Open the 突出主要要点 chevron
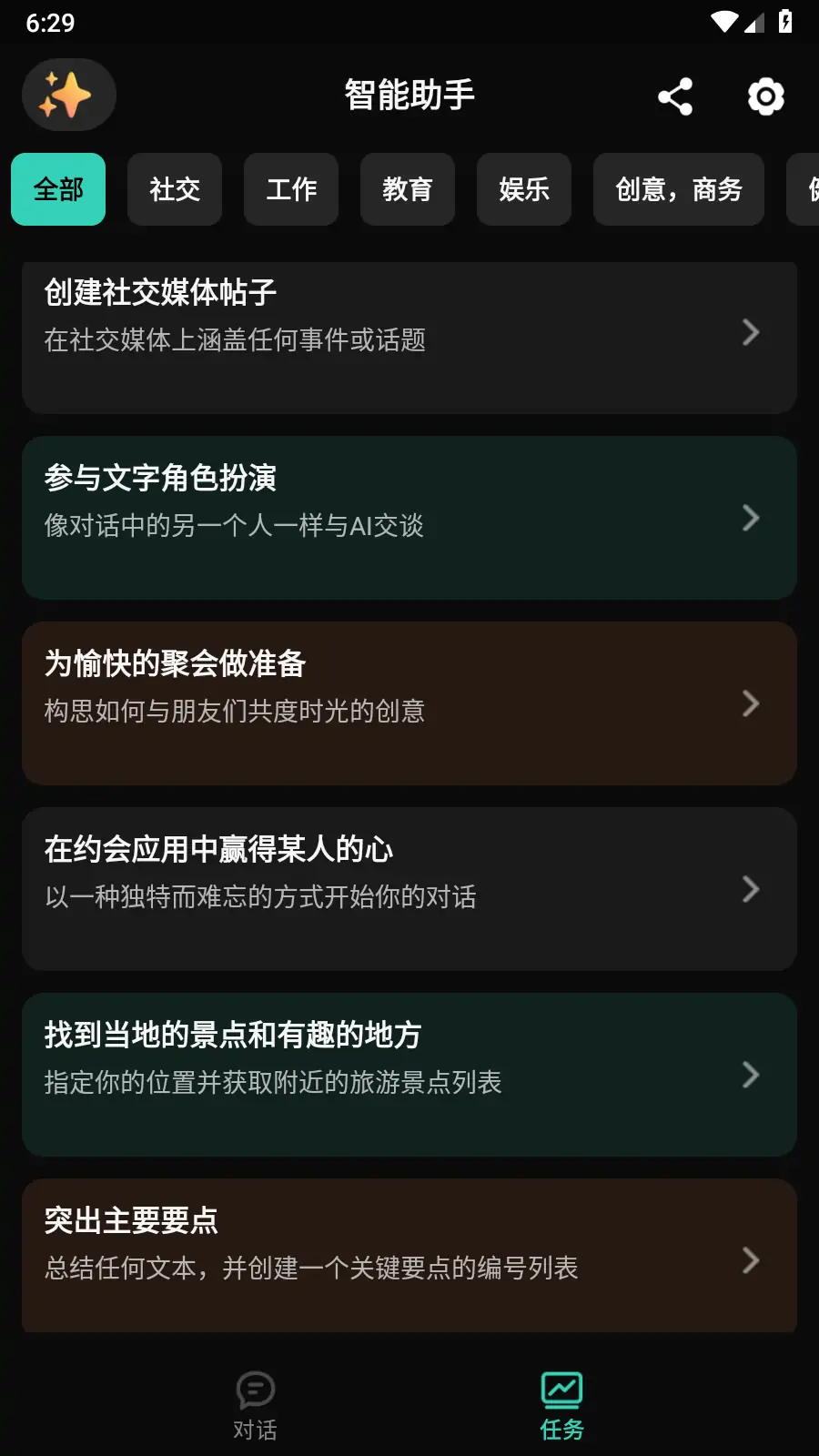Screen dimensions: 819x1456 (752, 1261)
